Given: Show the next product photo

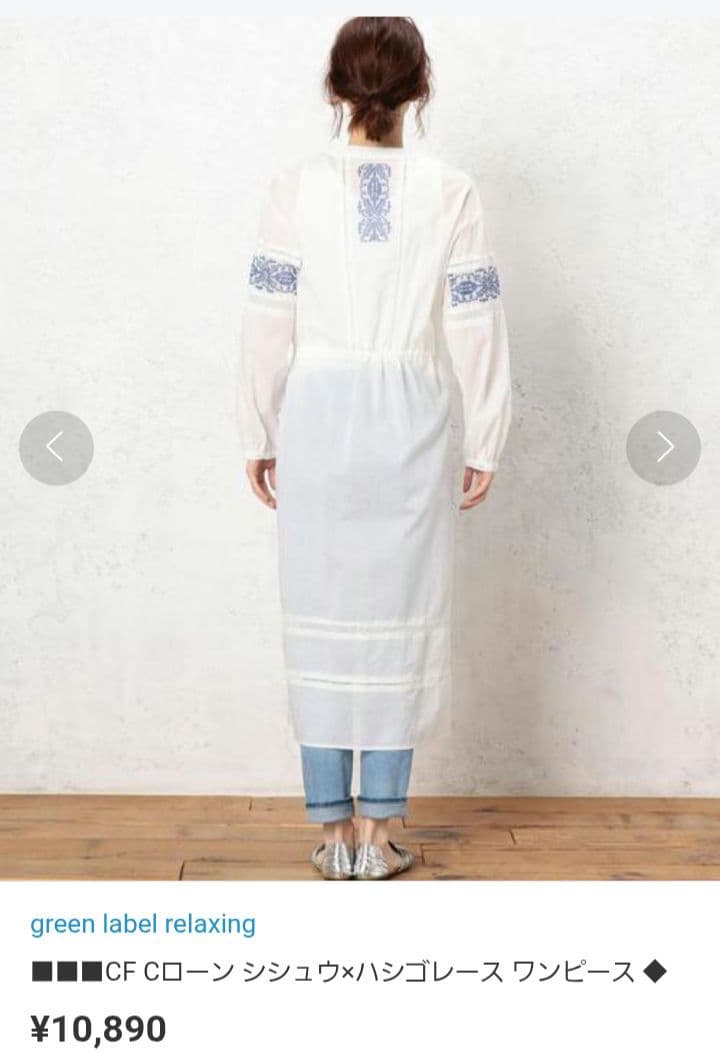Looking at the screenshot, I should [663, 448].
